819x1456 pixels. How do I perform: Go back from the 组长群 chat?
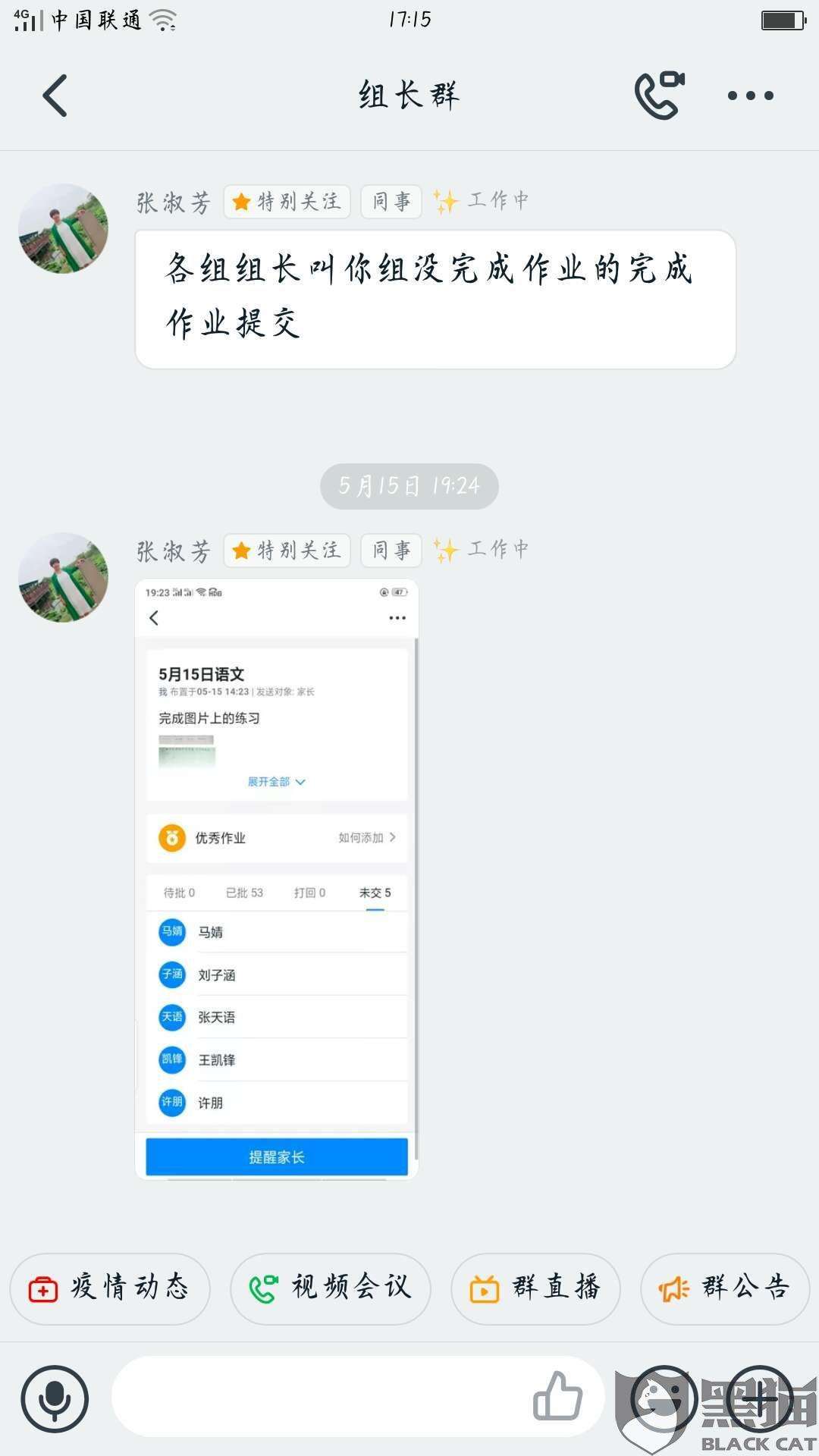pos(55,96)
